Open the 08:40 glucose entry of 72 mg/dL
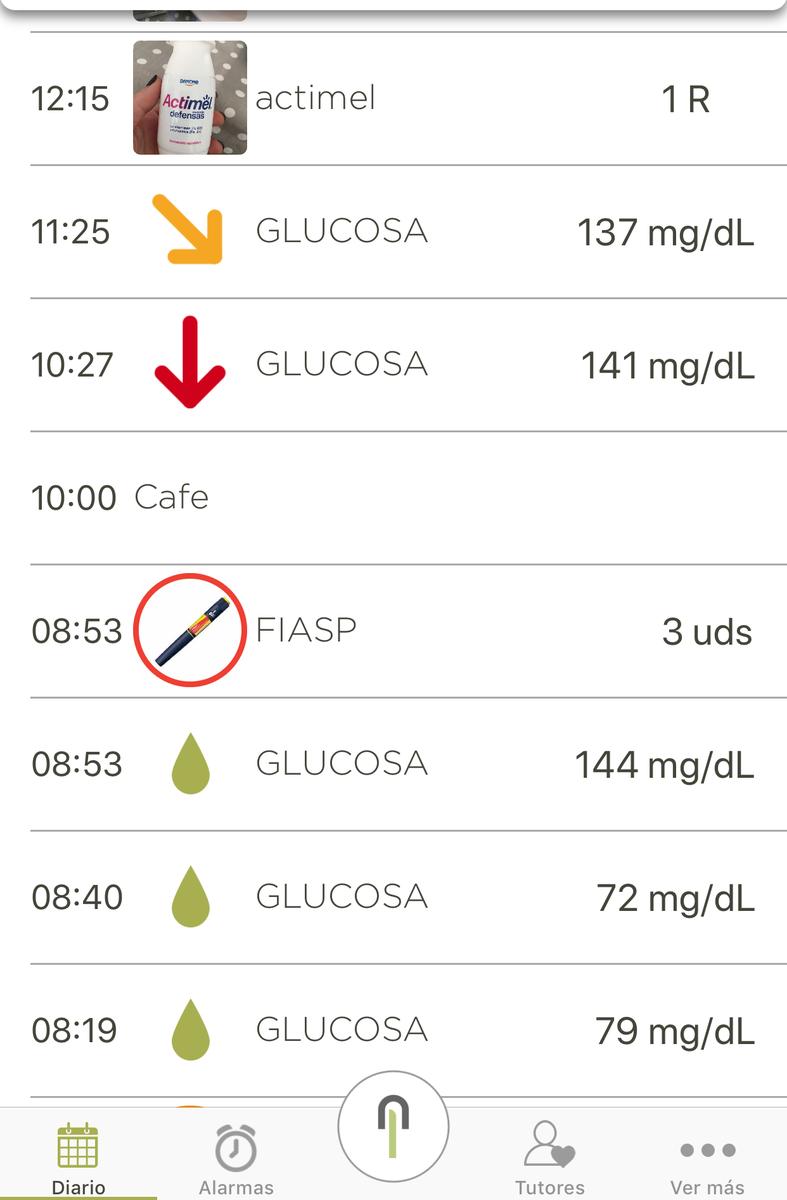Viewport: 787px width, 1200px height. (393, 897)
